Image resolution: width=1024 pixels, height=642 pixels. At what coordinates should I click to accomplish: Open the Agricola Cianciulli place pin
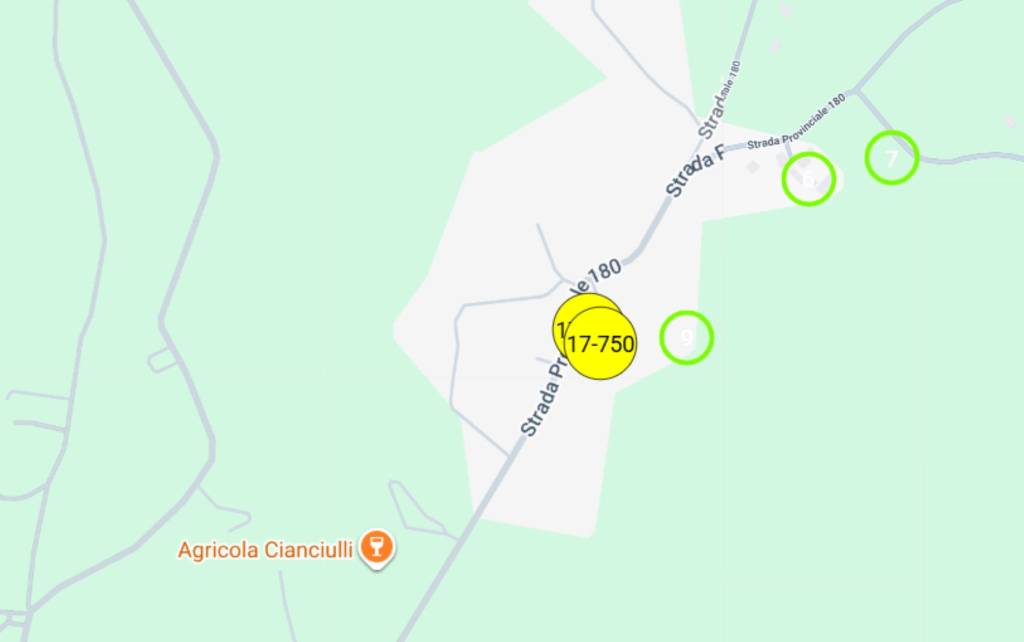(377, 547)
